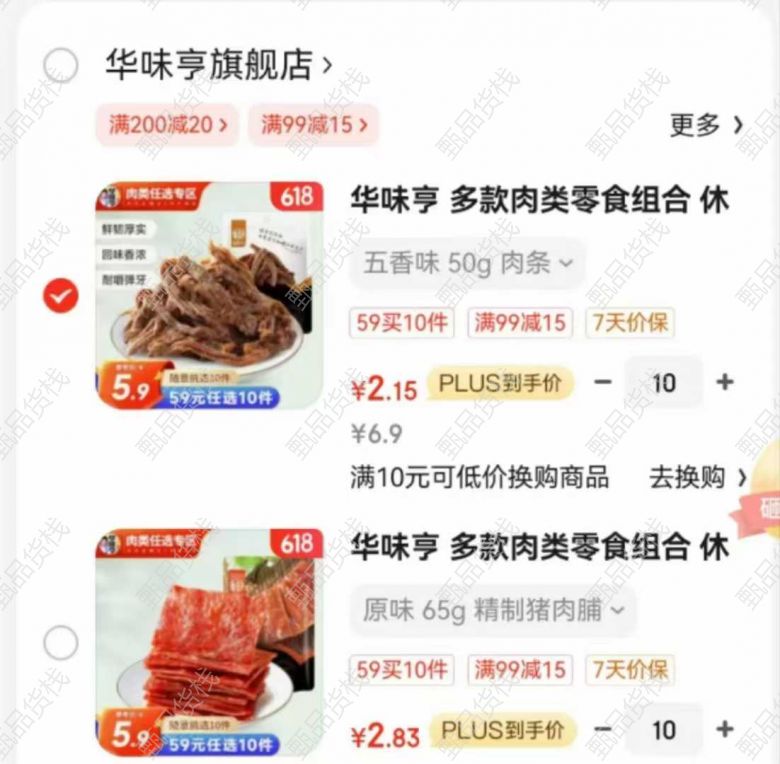This screenshot has height=764, width=780.
Task: Show 更多 store promotions
Action: point(706,125)
